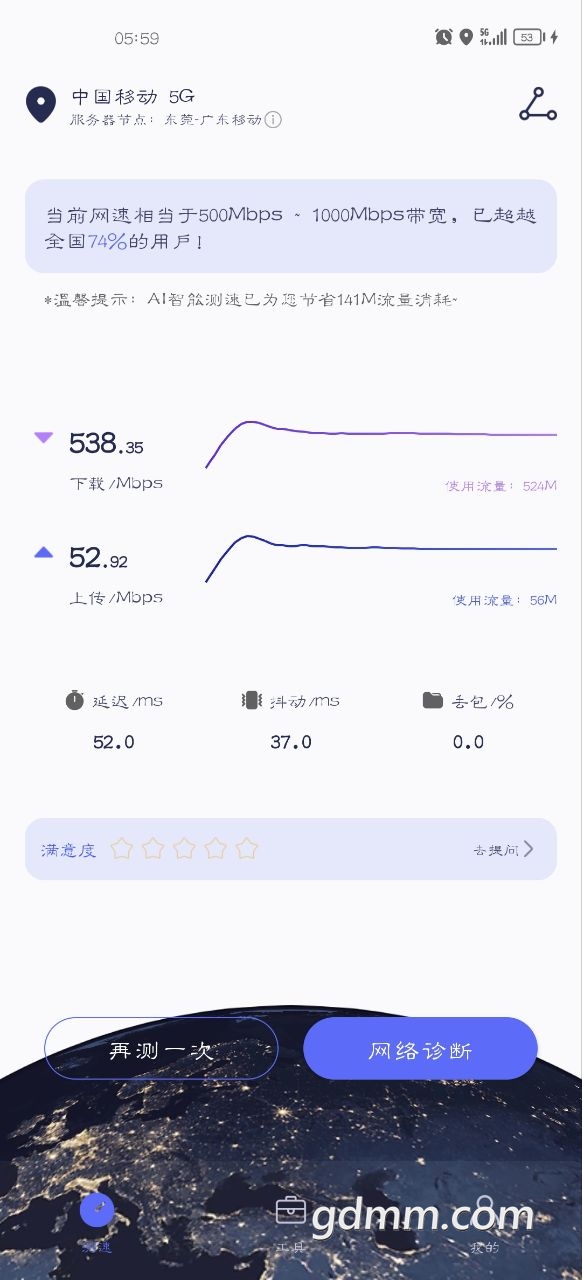582x1280 pixels.
Task: Run the speed test again with 再测一次
Action: [x=161, y=1049]
